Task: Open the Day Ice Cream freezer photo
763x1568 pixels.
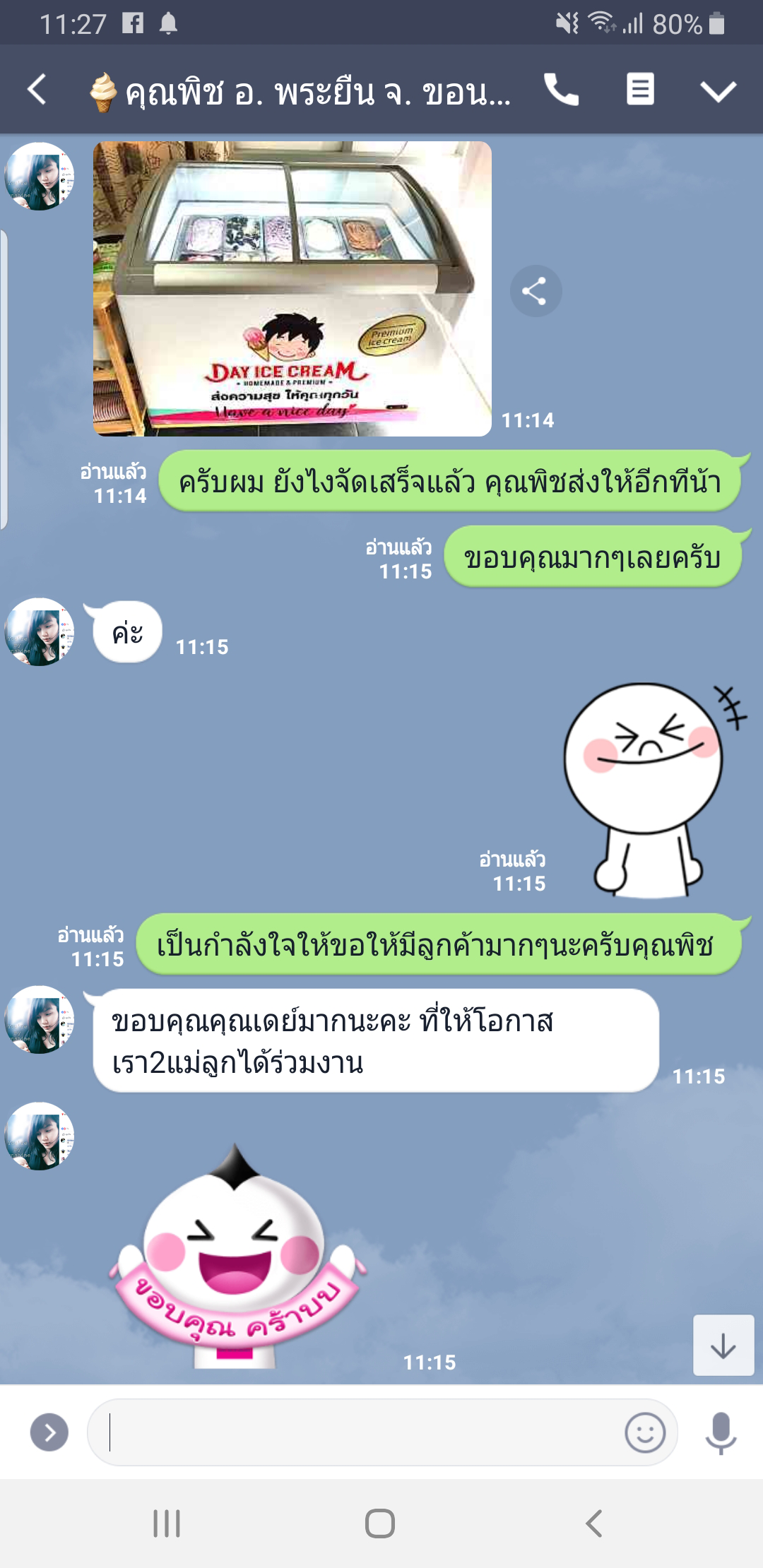Action: (x=292, y=288)
